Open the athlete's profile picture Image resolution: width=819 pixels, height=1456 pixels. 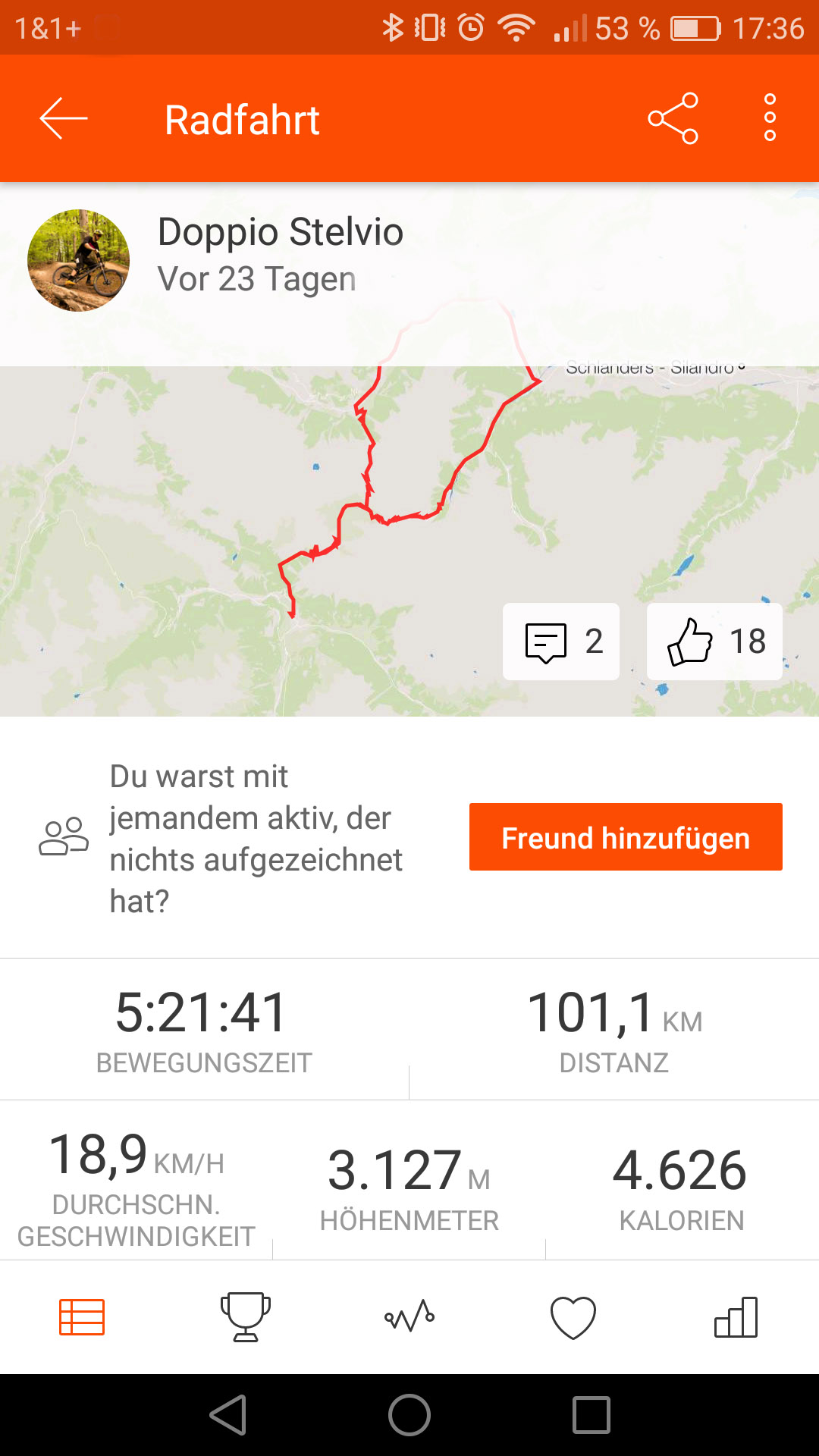tap(79, 261)
